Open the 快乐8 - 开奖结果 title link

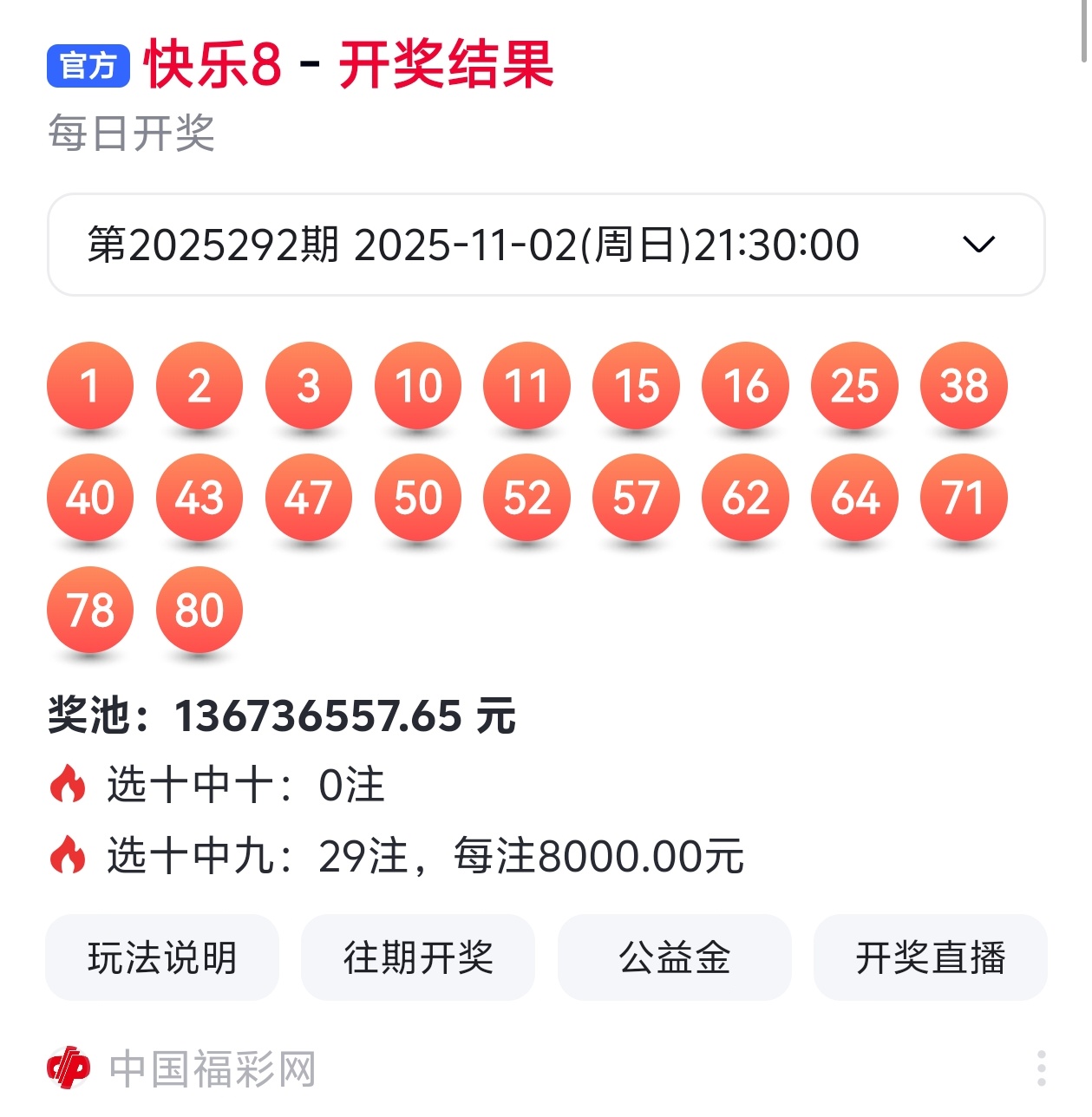(x=349, y=65)
